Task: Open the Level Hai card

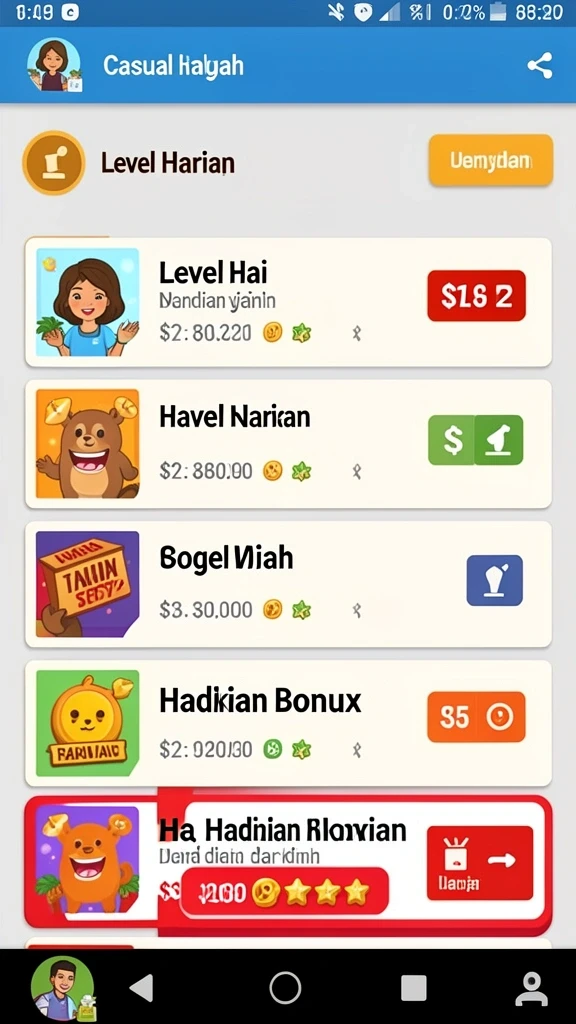Action: point(288,302)
